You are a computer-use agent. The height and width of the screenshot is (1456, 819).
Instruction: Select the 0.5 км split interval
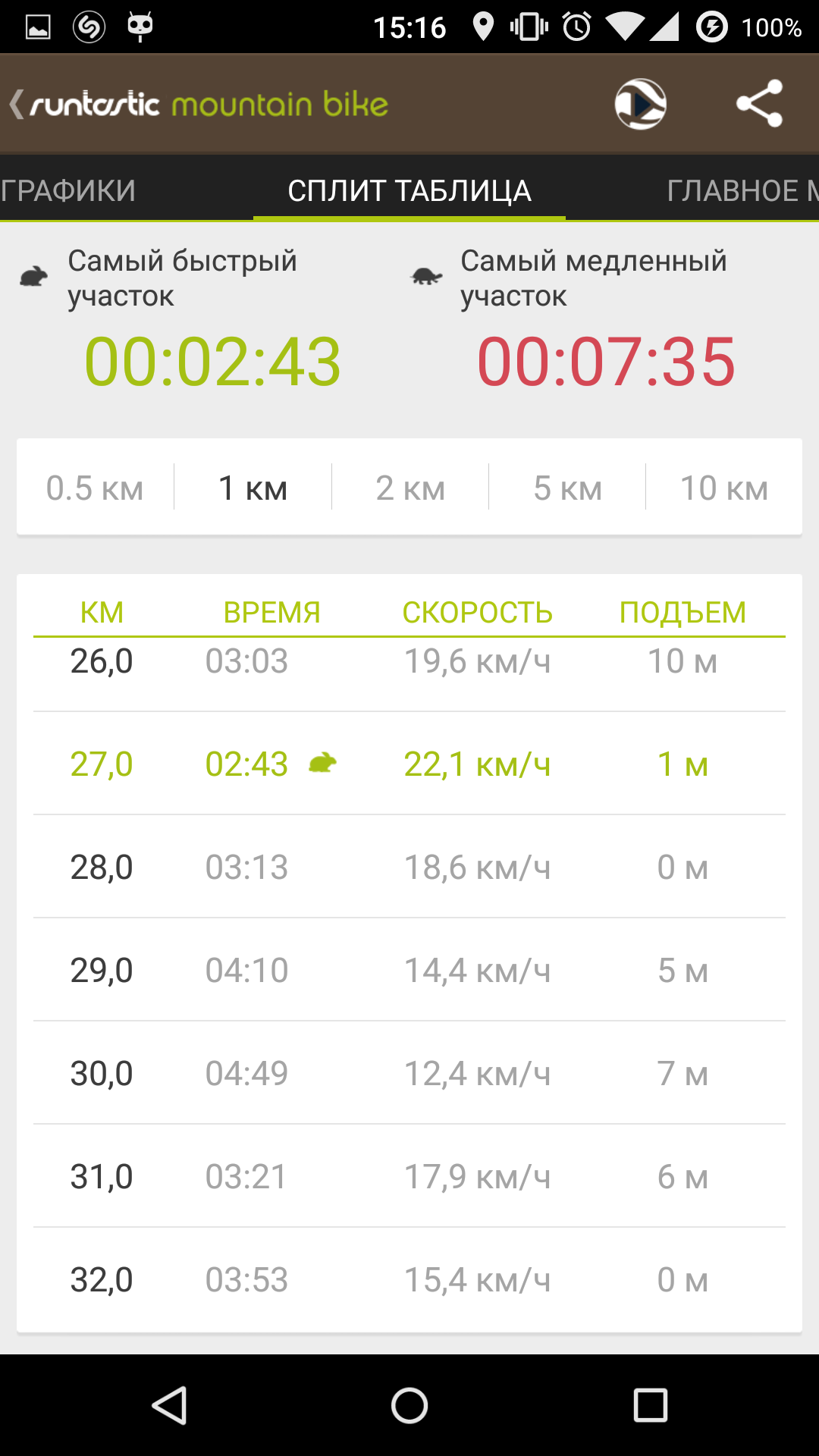(x=95, y=488)
